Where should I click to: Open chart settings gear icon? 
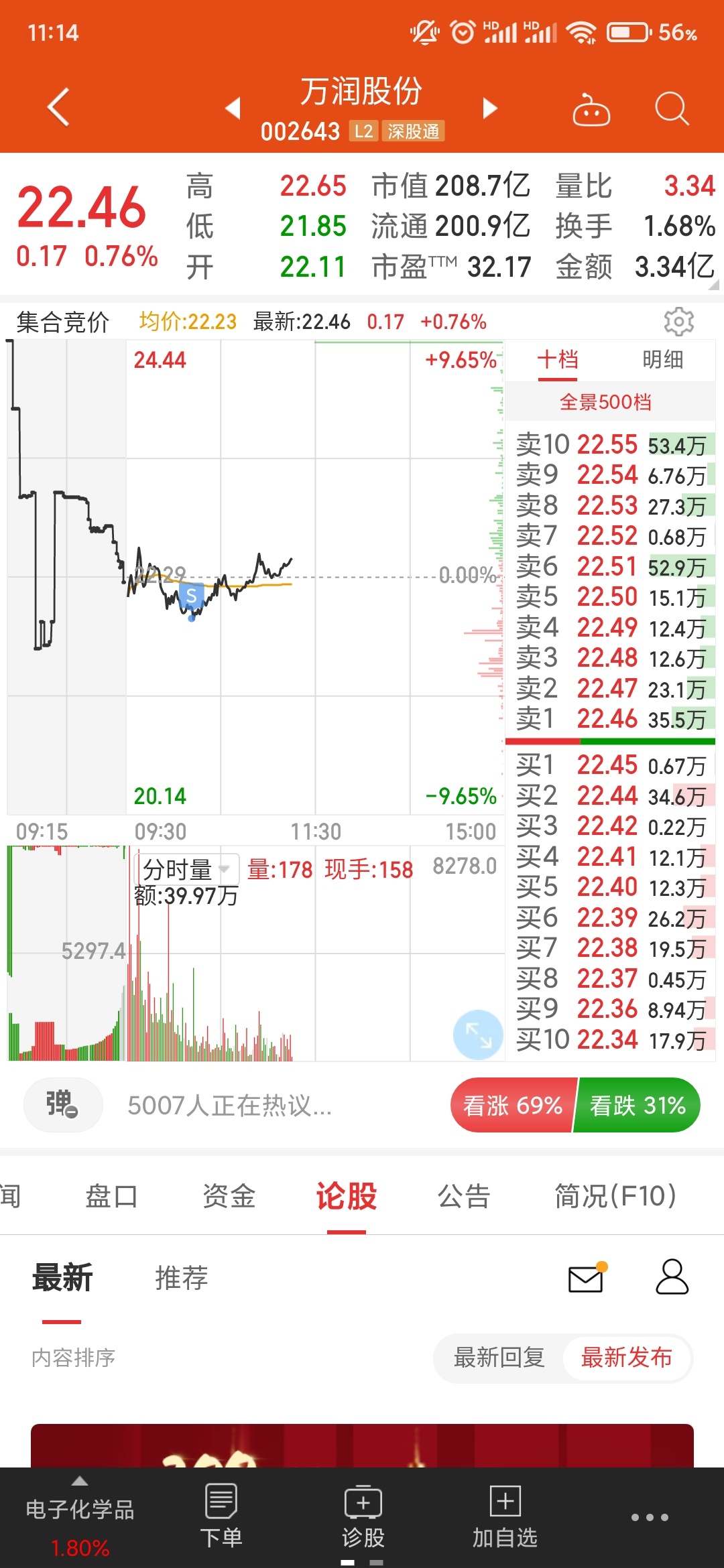pos(678,322)
